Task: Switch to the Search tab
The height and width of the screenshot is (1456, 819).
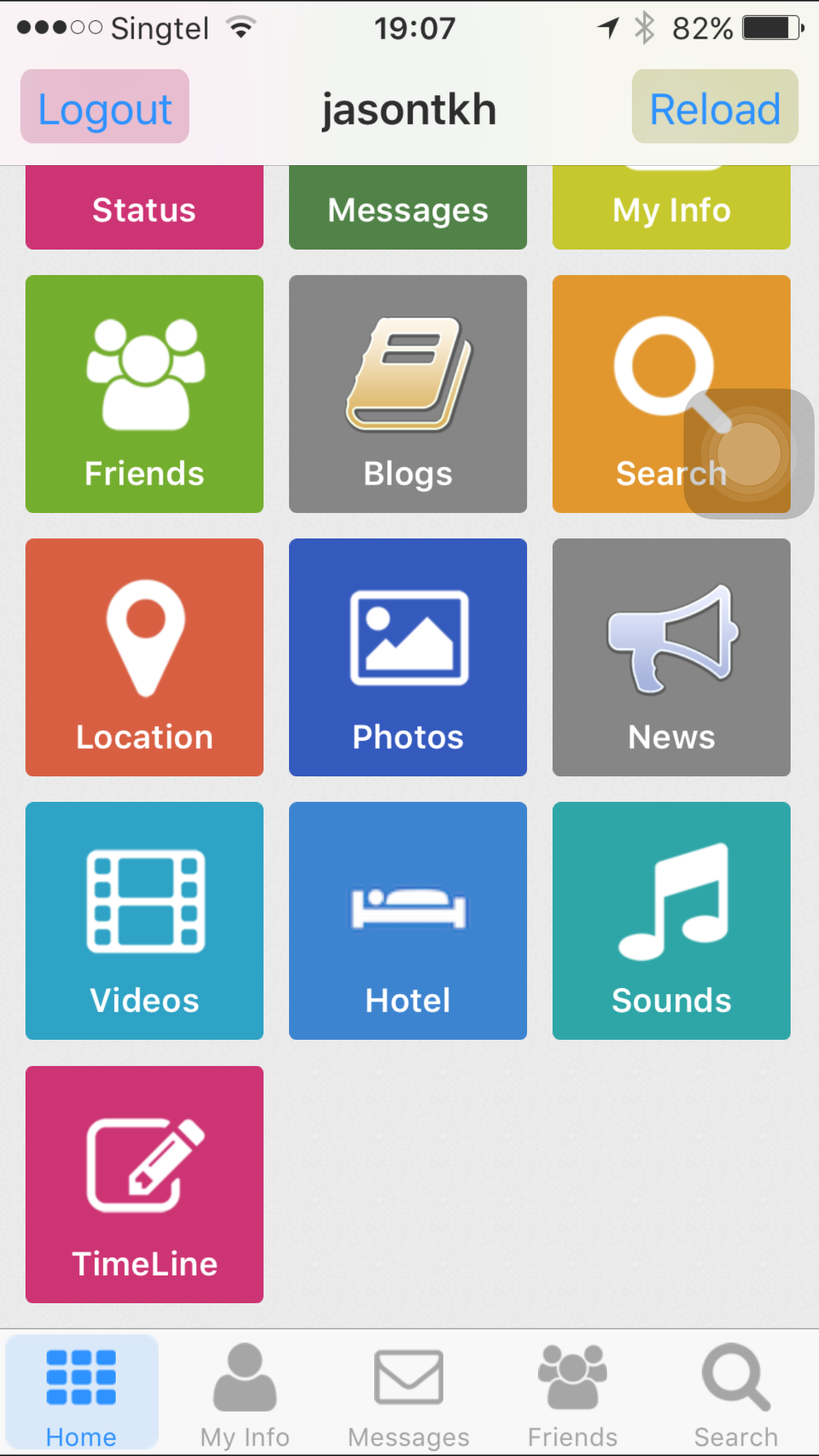Action: [x=736, y=1393]
